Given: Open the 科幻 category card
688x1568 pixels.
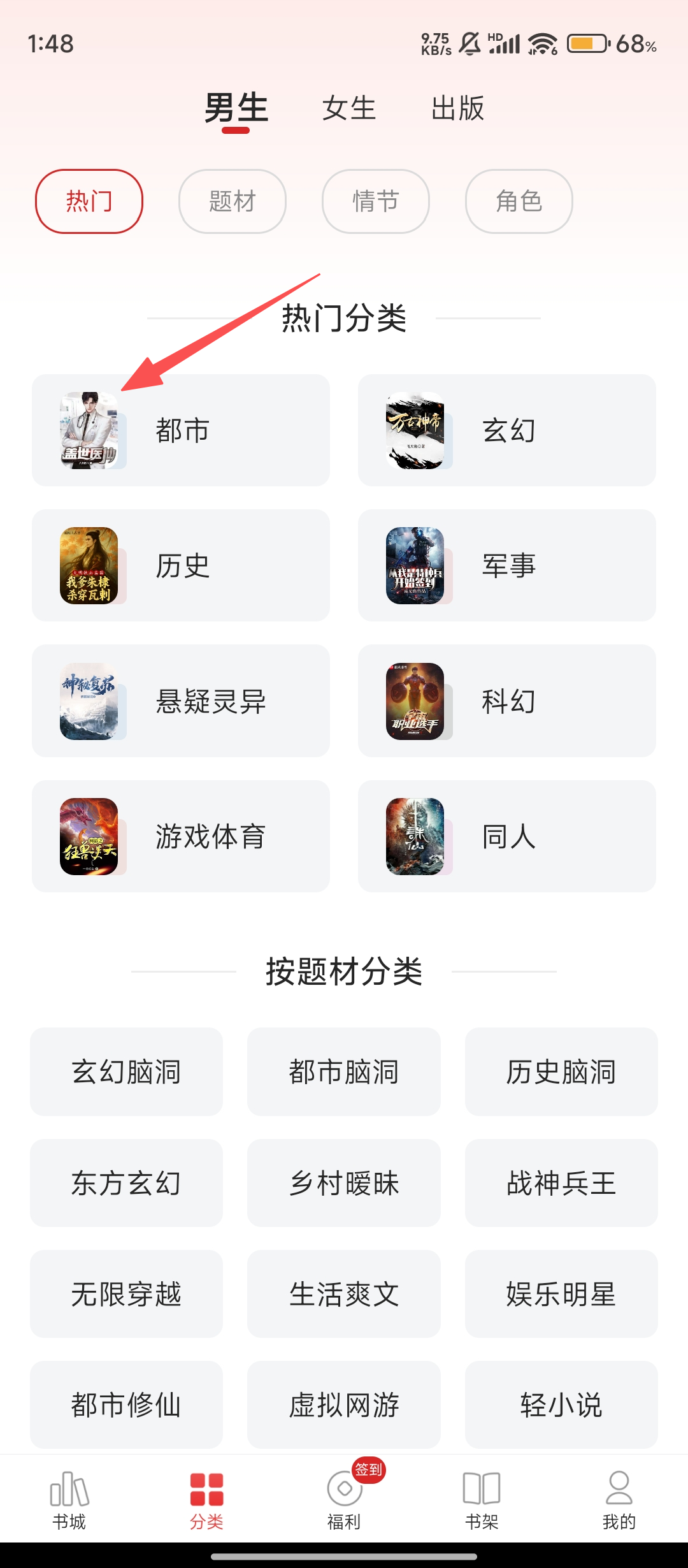Looking at the screenshot, I should point(507,701).
